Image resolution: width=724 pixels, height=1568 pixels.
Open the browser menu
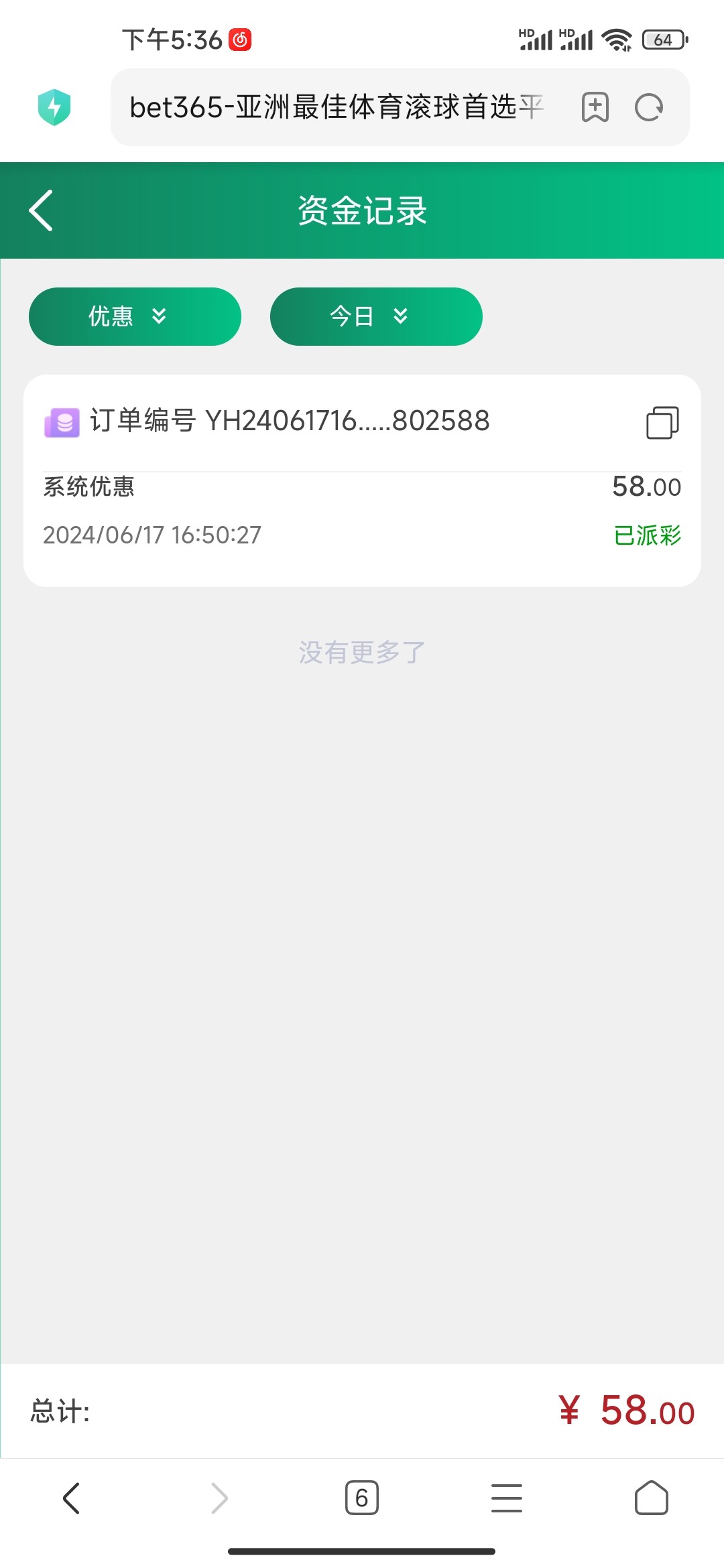(x=507, y=1498)
